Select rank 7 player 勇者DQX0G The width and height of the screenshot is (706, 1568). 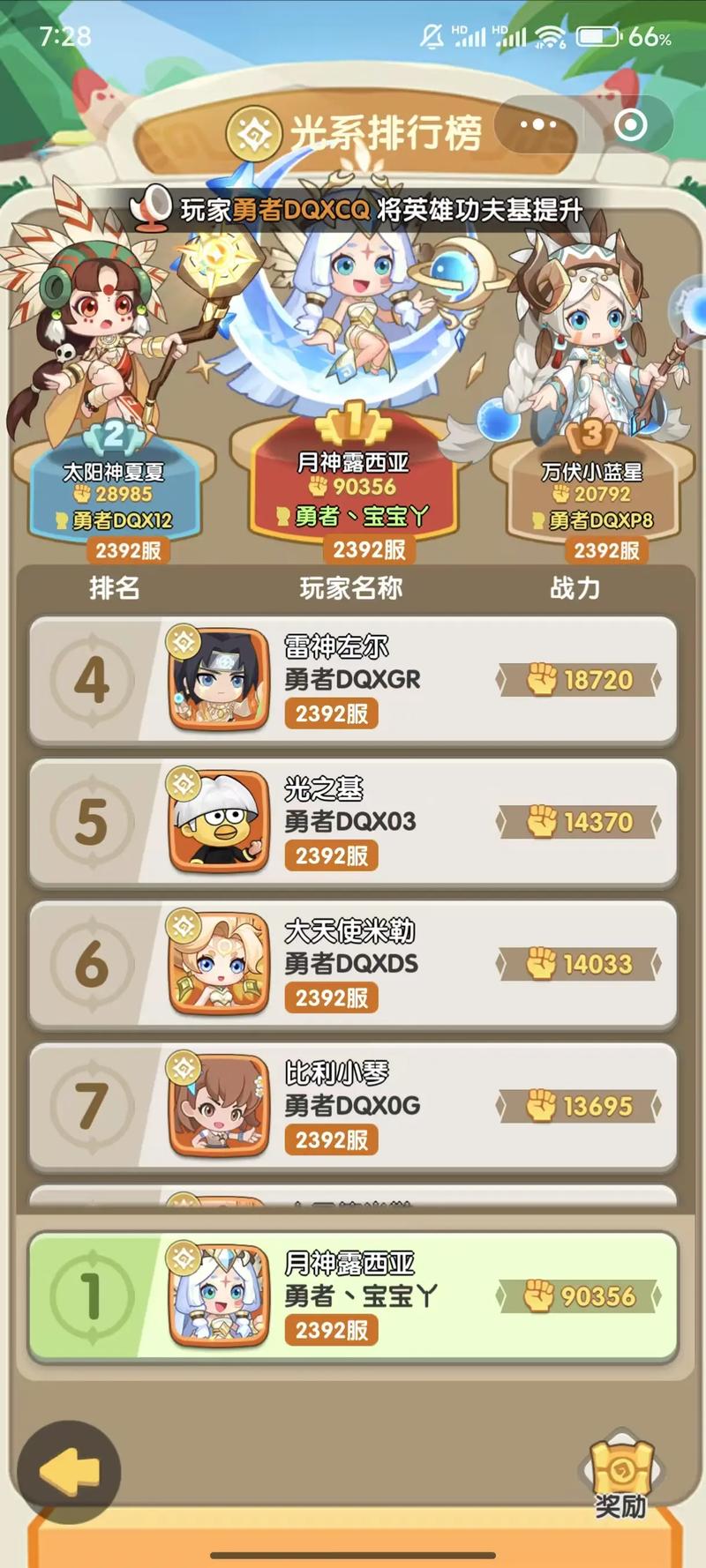click(353, 1106)
